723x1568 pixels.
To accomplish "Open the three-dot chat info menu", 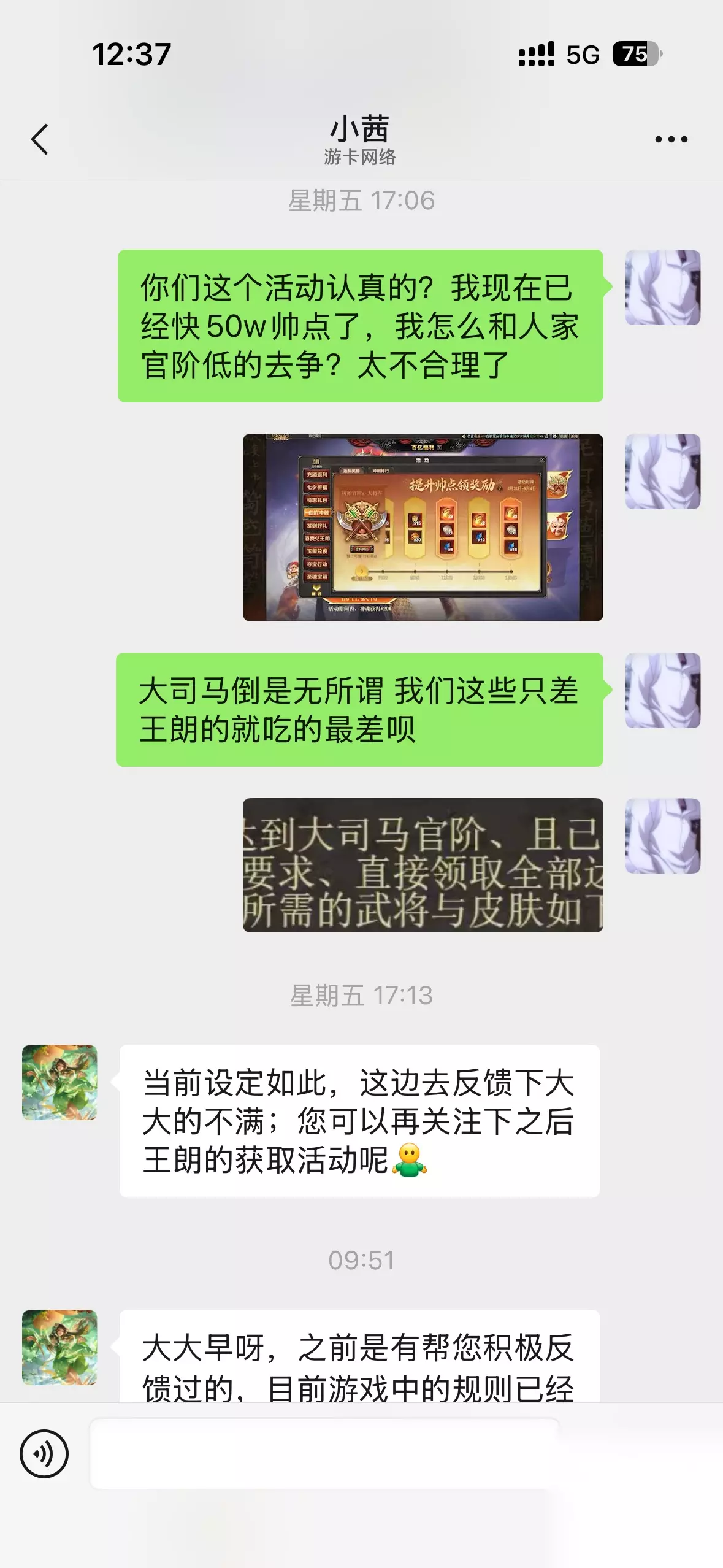I will click(x=671, y=139).
